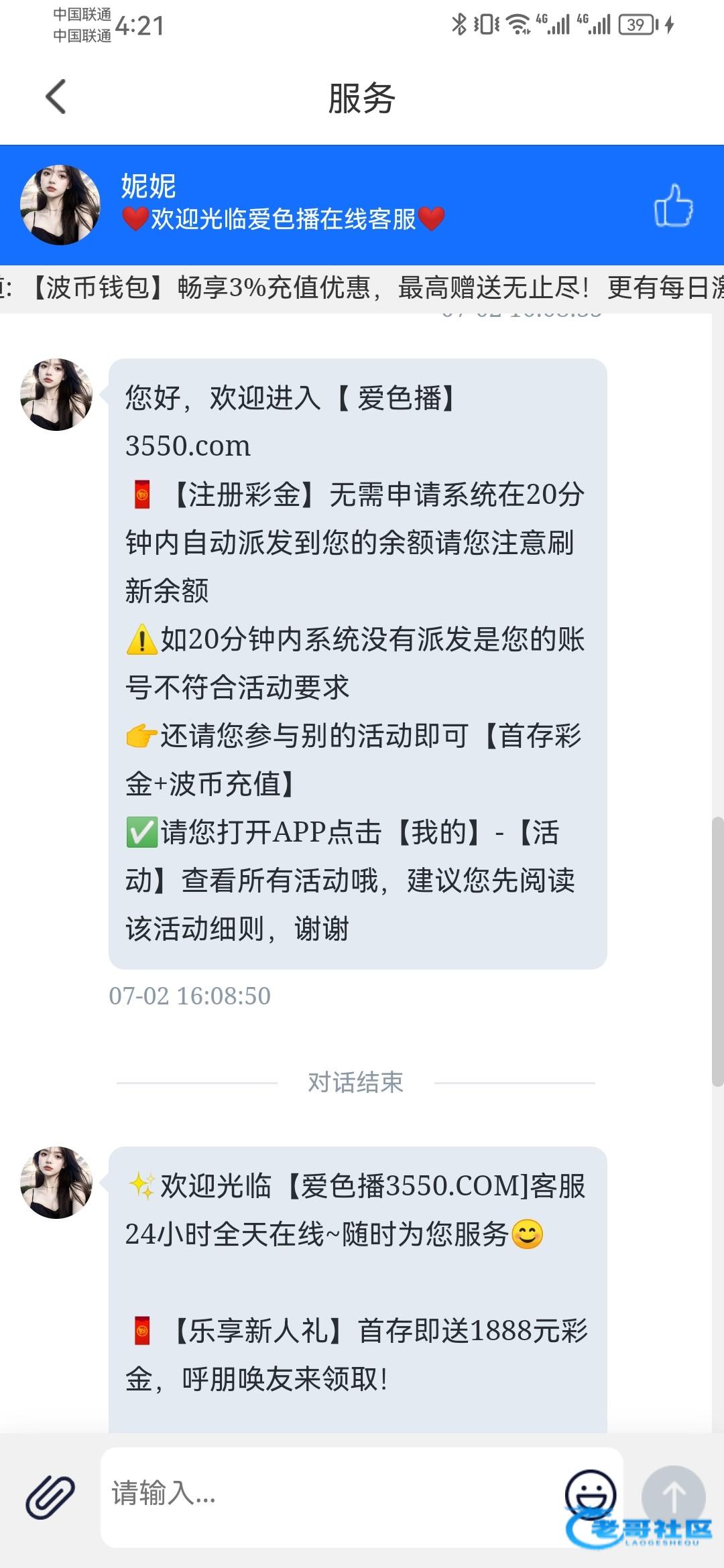724x1568 pixels.
Task: Open the emoji picker in the input box
Action: pos(590,1493)
